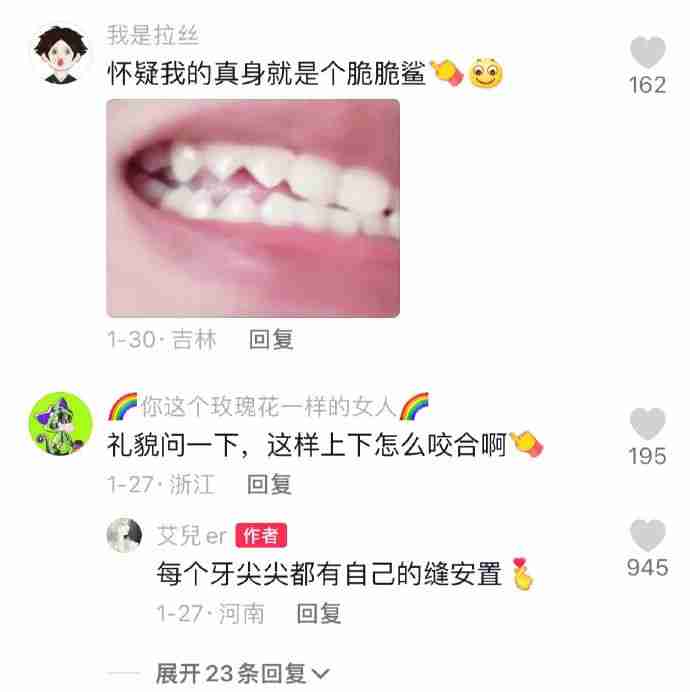Reply to 艾兒er's 1-27 河南 comment
690x692 pixels.
[319, 613]
